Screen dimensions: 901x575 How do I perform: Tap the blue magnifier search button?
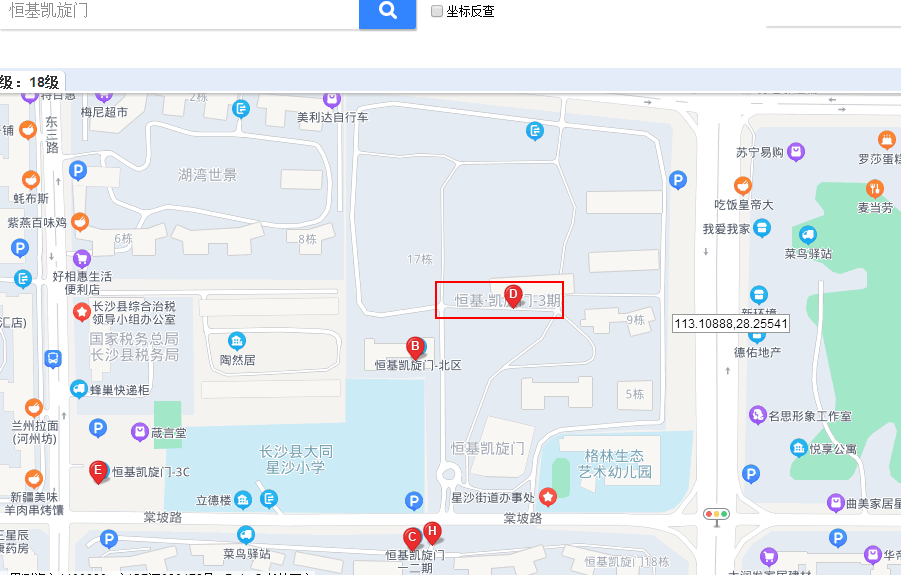click(x=387, y=12)
